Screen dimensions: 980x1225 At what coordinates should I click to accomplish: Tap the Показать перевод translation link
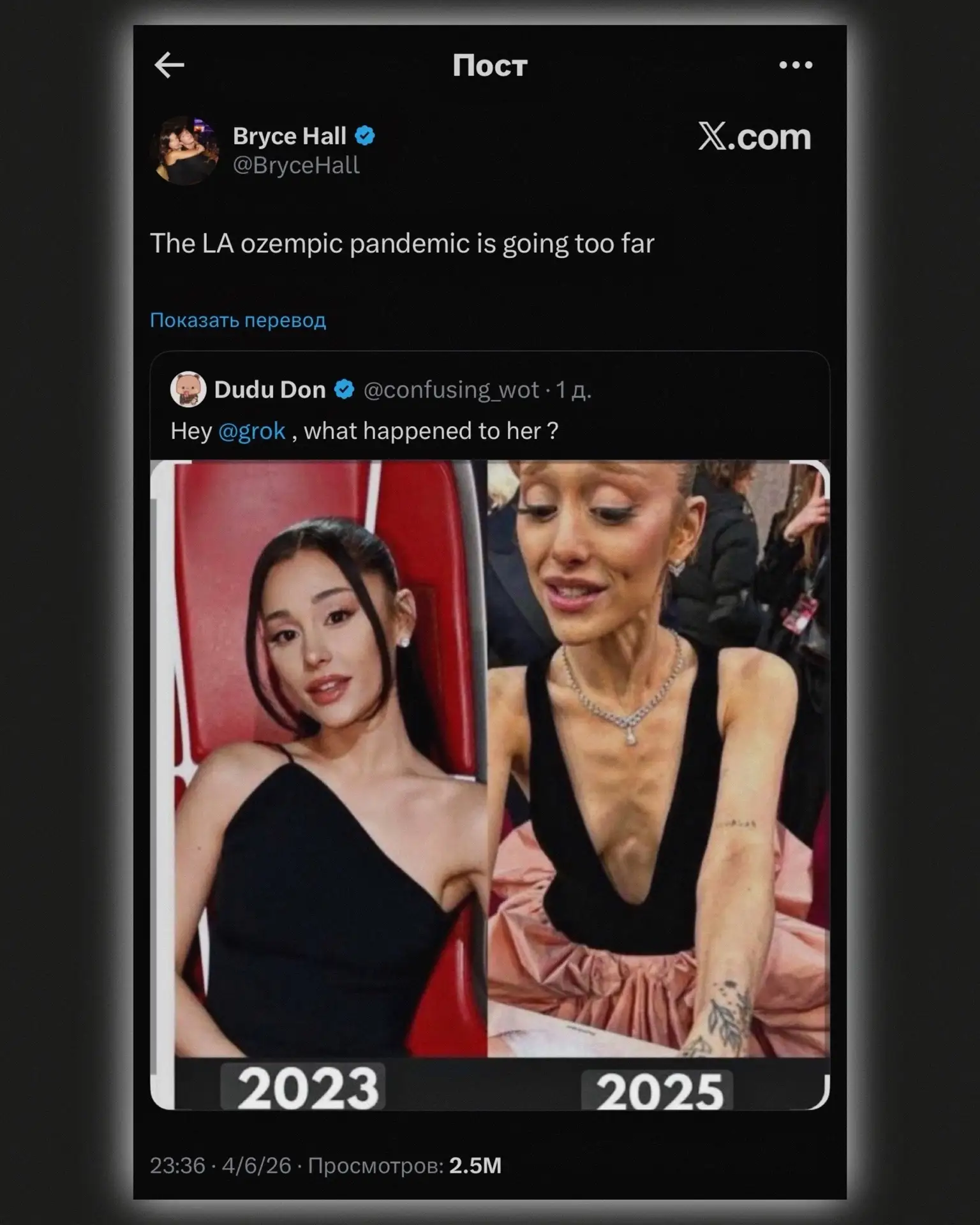(x=238, y=320)
